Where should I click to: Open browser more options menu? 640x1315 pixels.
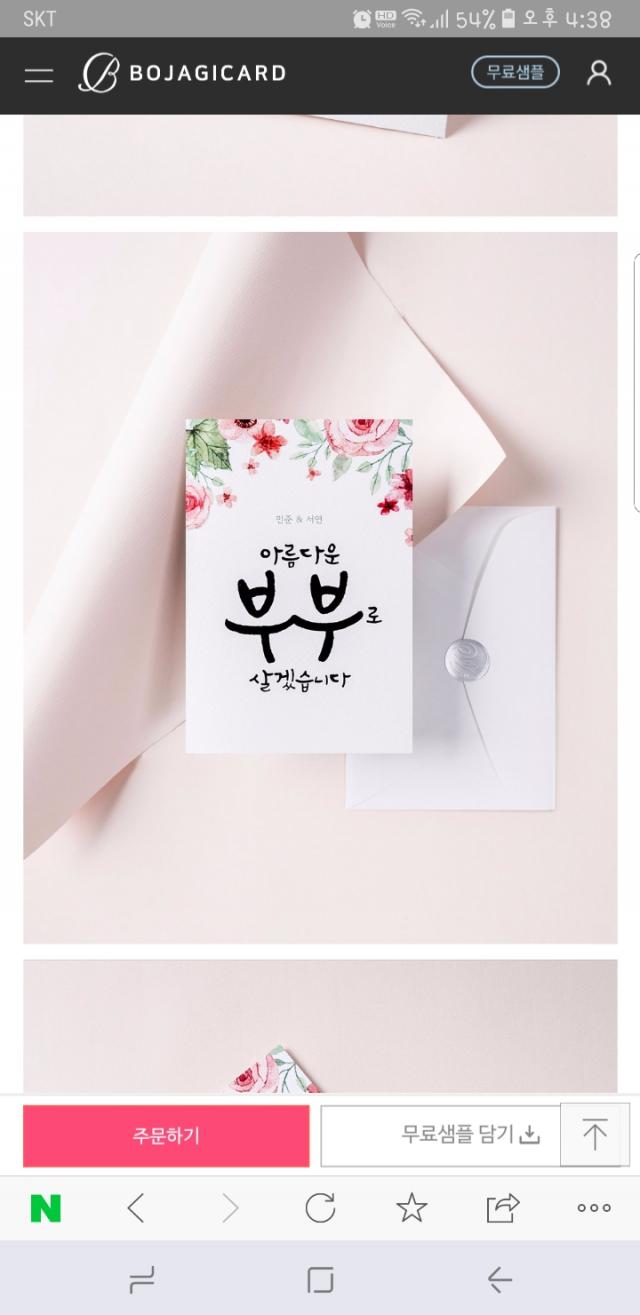point(594,1208)
